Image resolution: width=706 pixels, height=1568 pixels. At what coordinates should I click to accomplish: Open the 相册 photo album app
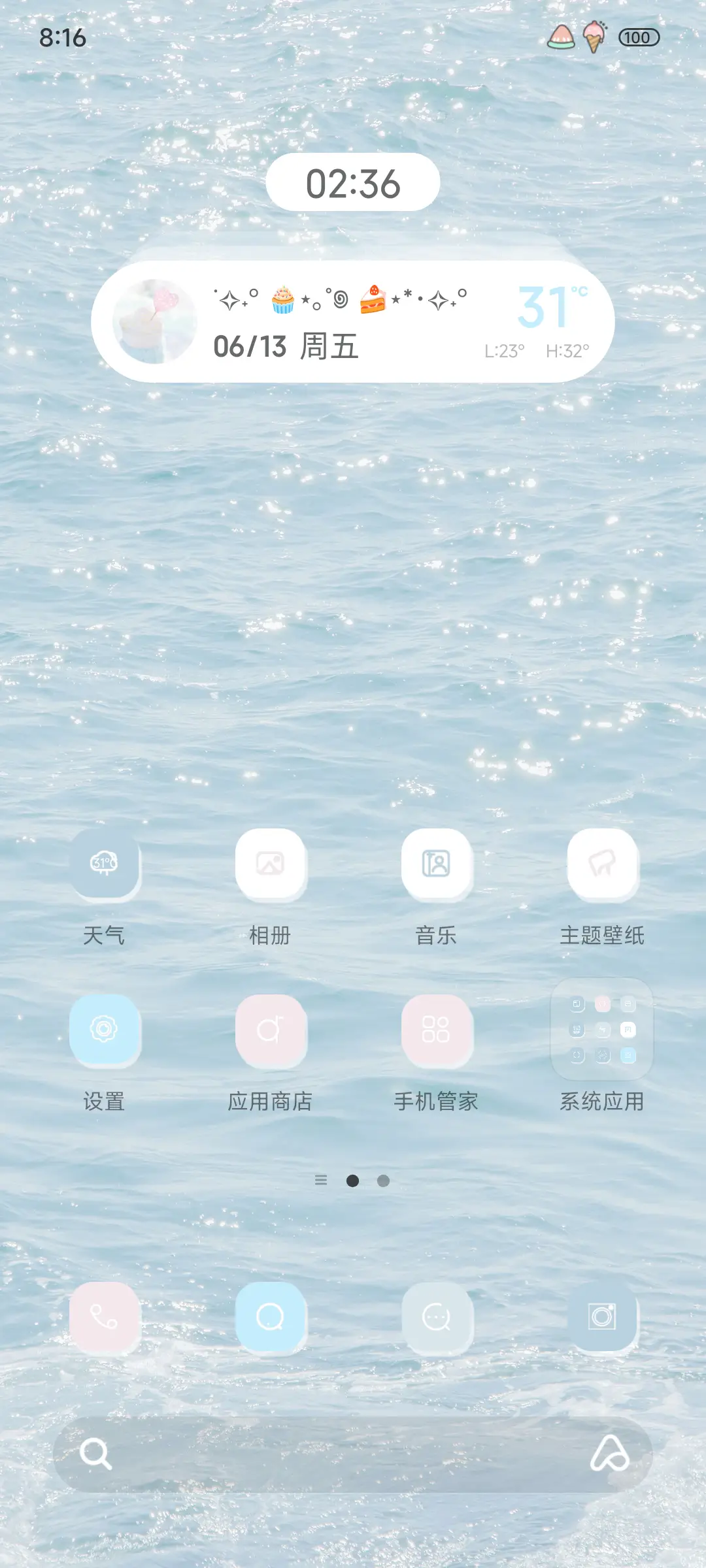tap(272, 864)
